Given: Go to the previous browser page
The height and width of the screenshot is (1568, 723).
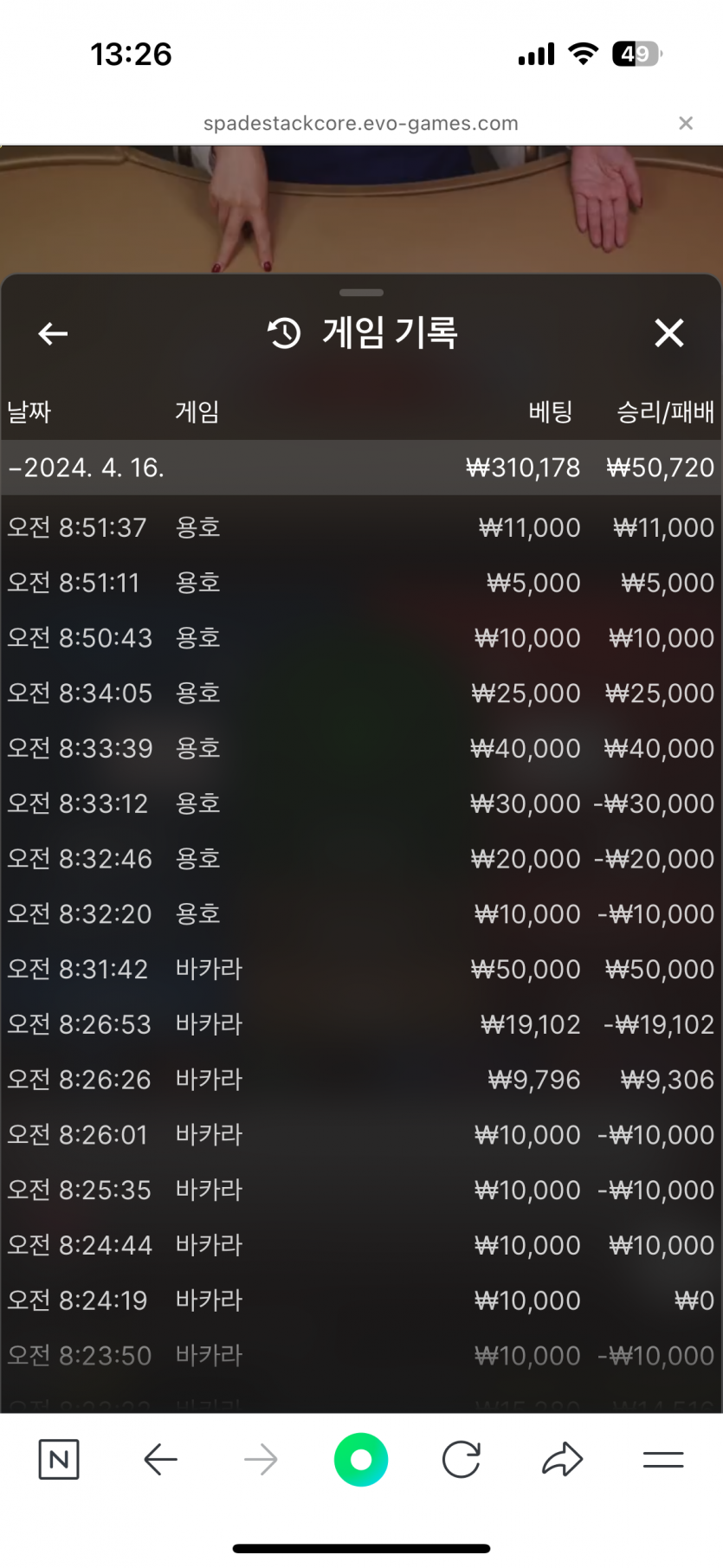Looking at the screenshot, I should tap(160, 1460).
